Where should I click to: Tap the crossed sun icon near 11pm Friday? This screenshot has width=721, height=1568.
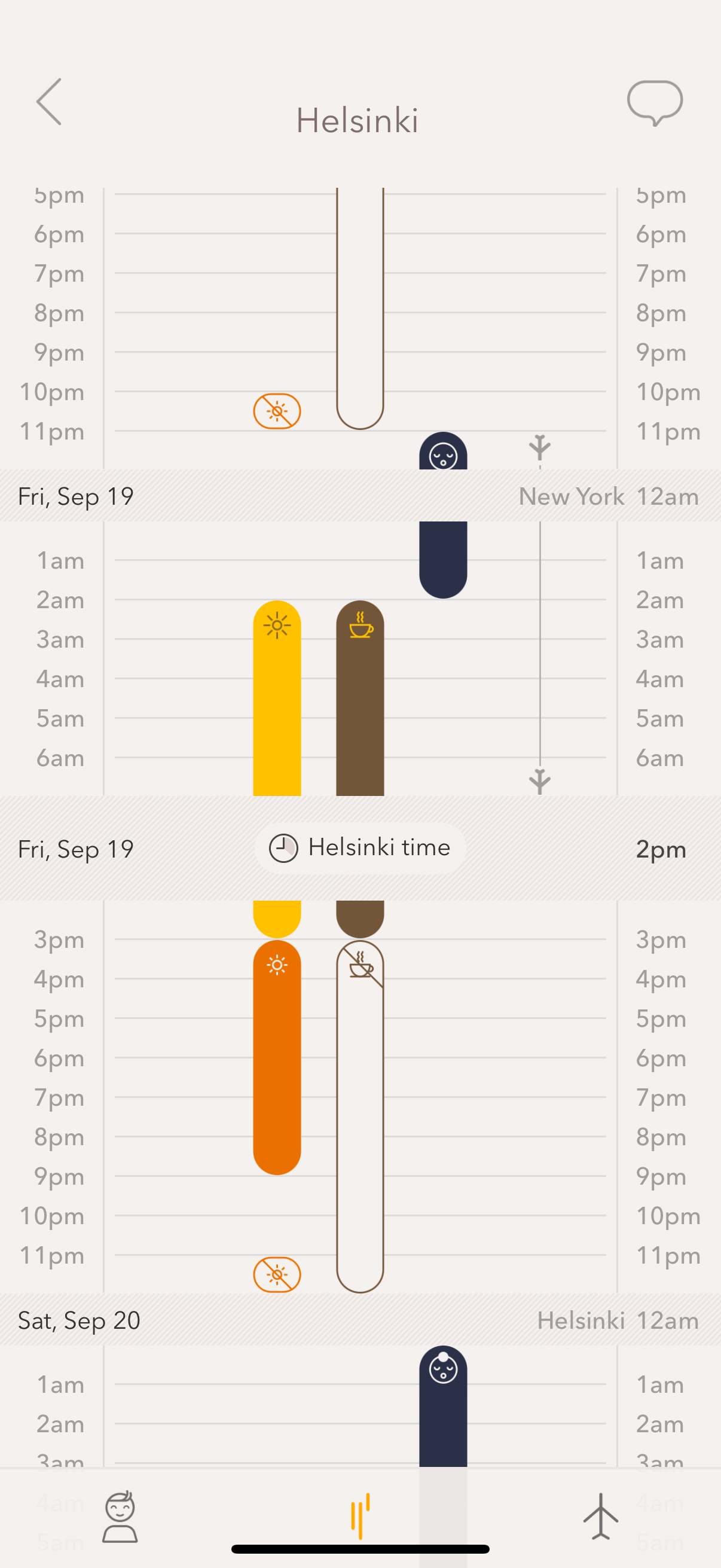click(x=277, y=1275)
